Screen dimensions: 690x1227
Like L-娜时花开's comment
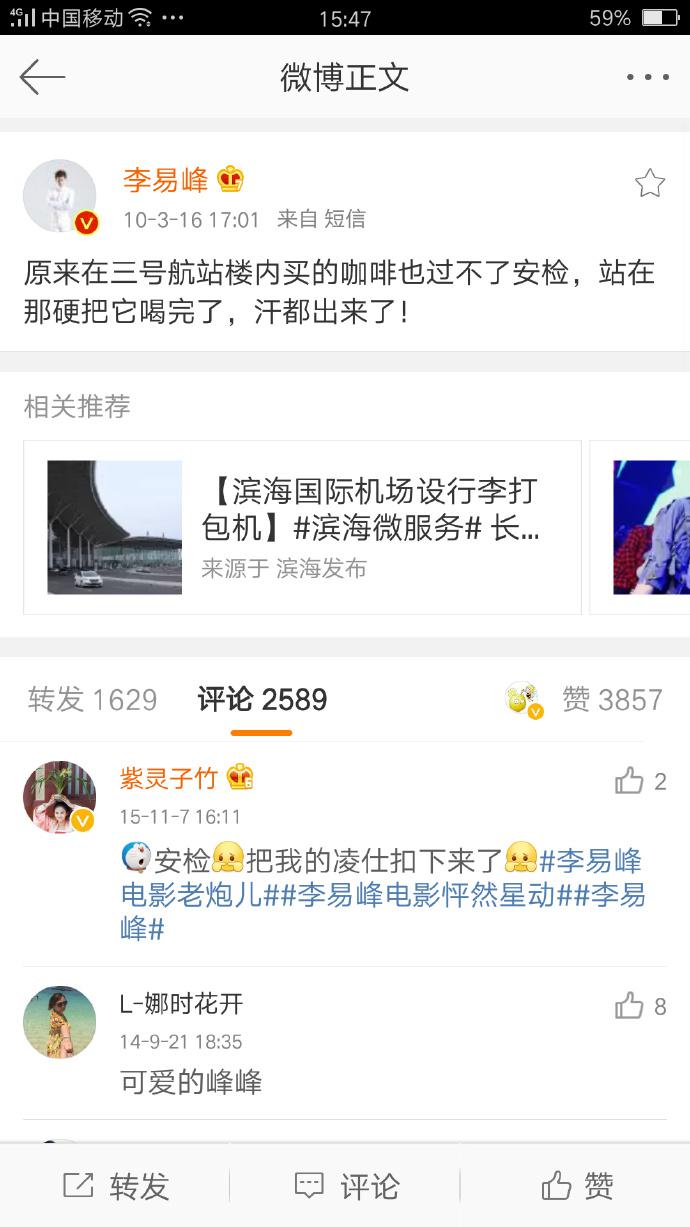coord(640,1005)
